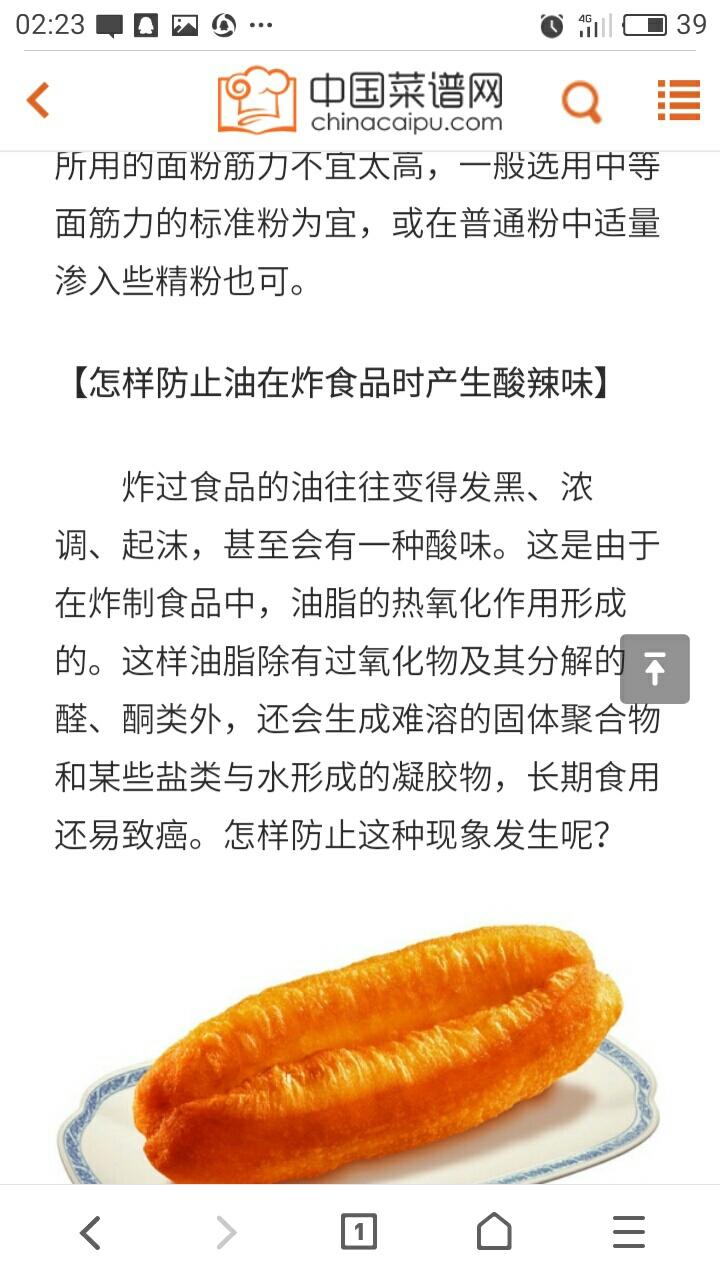Open the browser tabs switcher
The height and width of the screenshot is (1280, 720).
coord(359,1232)
